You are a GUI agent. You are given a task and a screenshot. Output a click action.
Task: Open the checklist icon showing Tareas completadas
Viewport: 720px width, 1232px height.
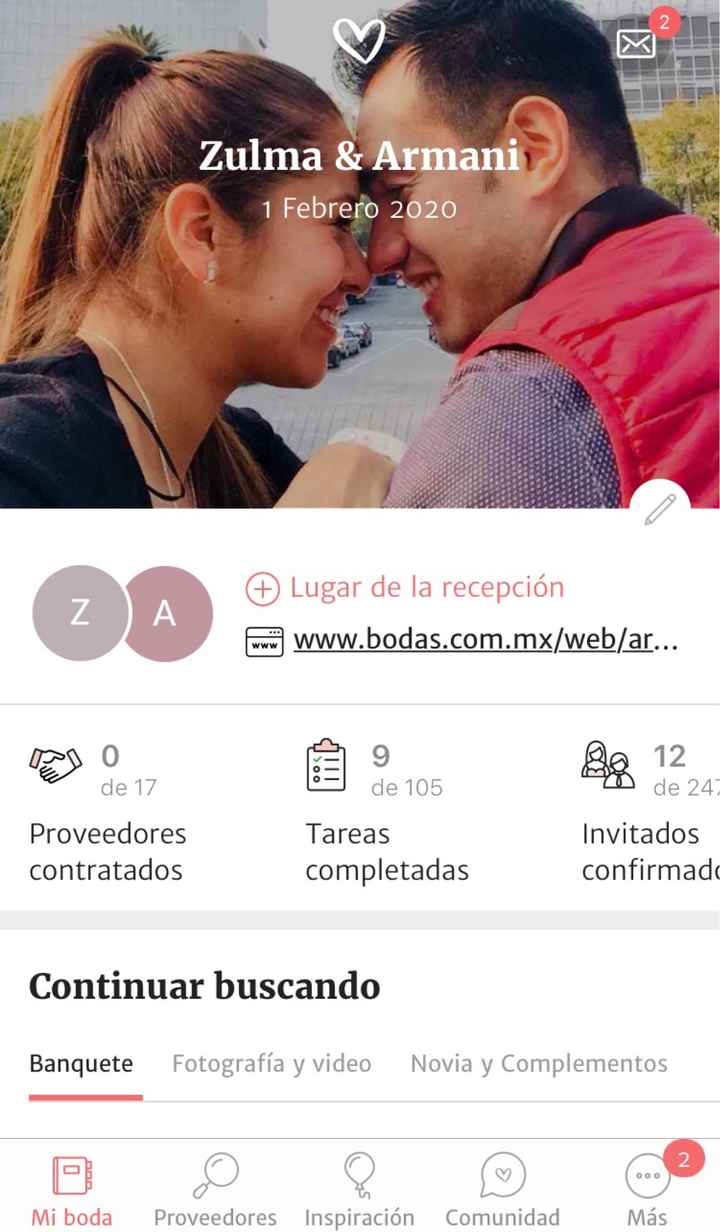point(327,764)
